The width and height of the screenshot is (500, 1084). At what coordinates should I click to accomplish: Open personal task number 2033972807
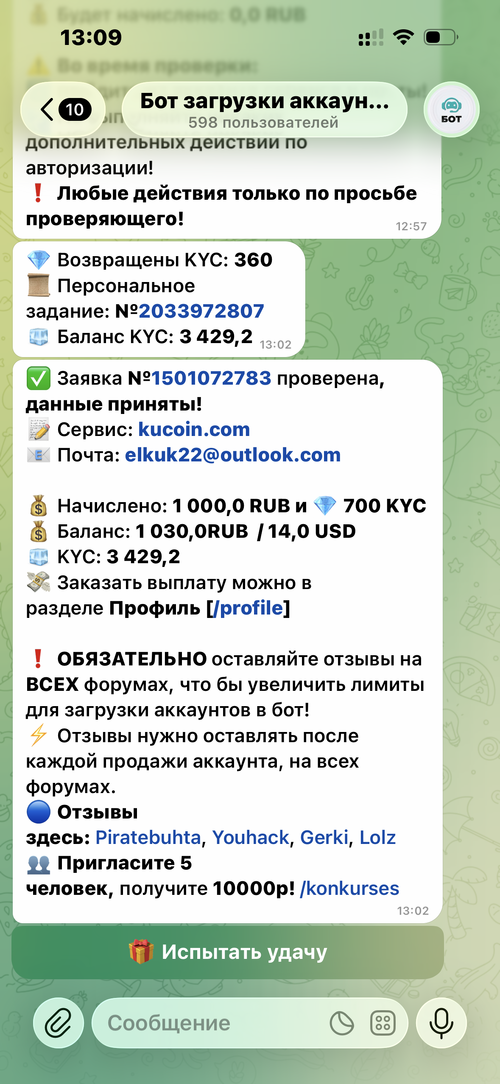[x=201, y=311]
